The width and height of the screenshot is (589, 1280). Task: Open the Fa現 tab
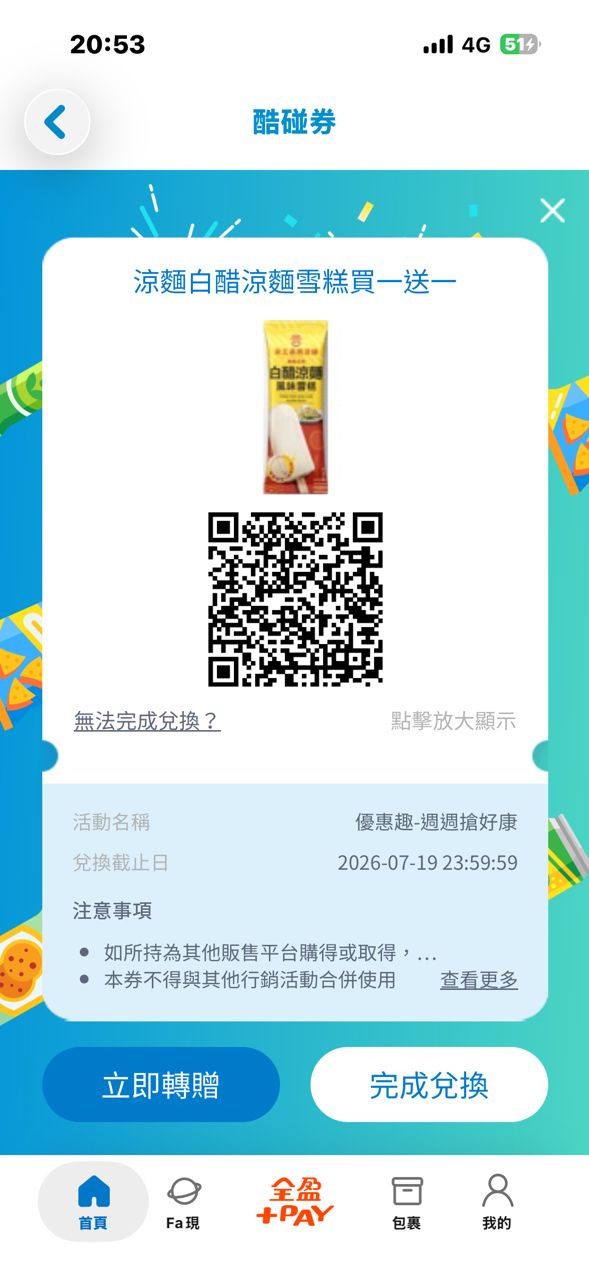point(183,1202)
